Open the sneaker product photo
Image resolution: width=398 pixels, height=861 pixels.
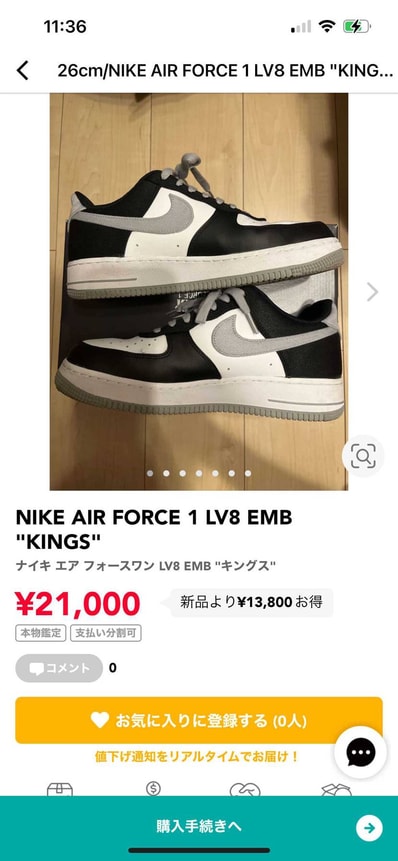pos(199,291)
